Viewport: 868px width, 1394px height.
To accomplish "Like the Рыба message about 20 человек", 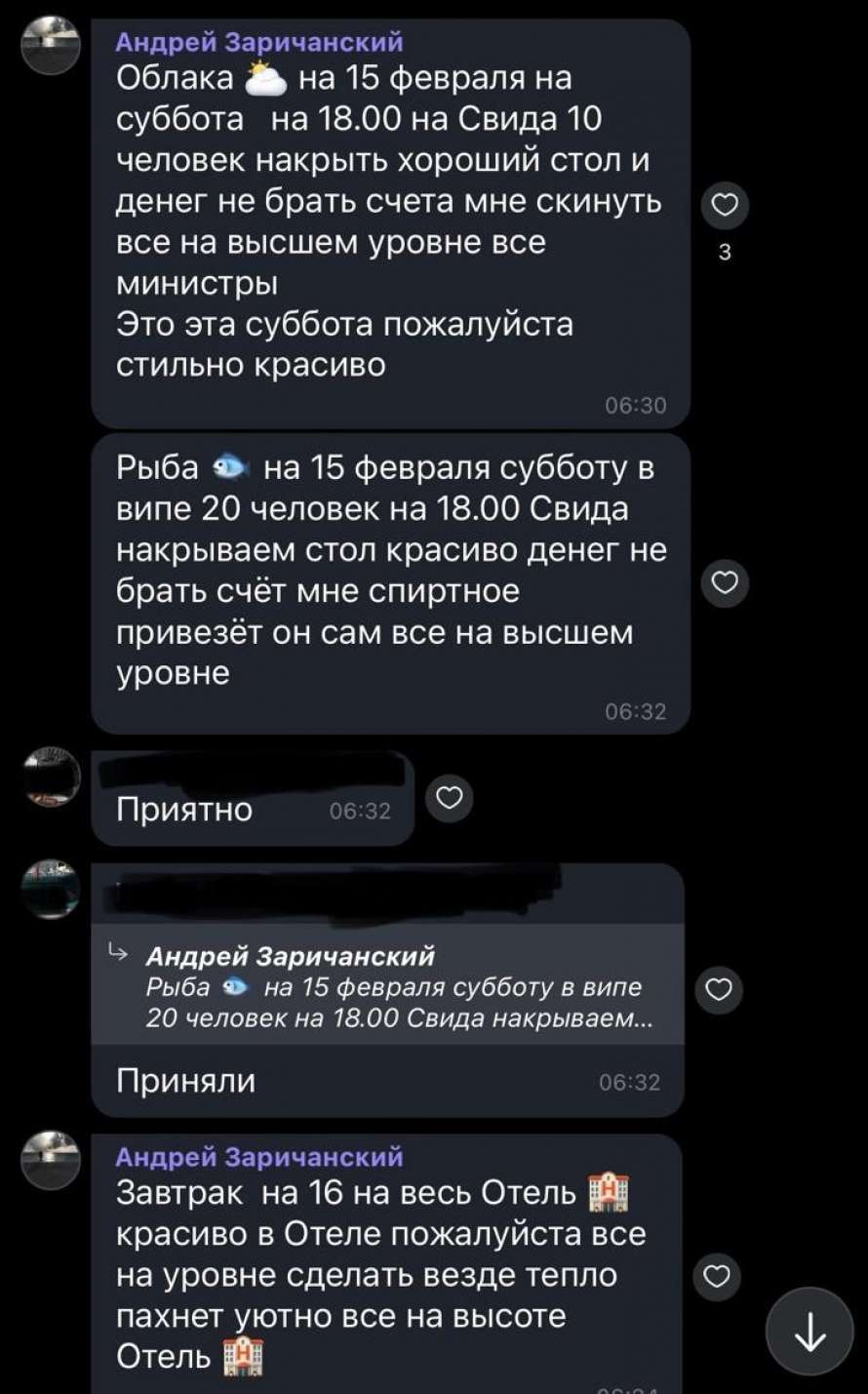I will tap(725, 583).
